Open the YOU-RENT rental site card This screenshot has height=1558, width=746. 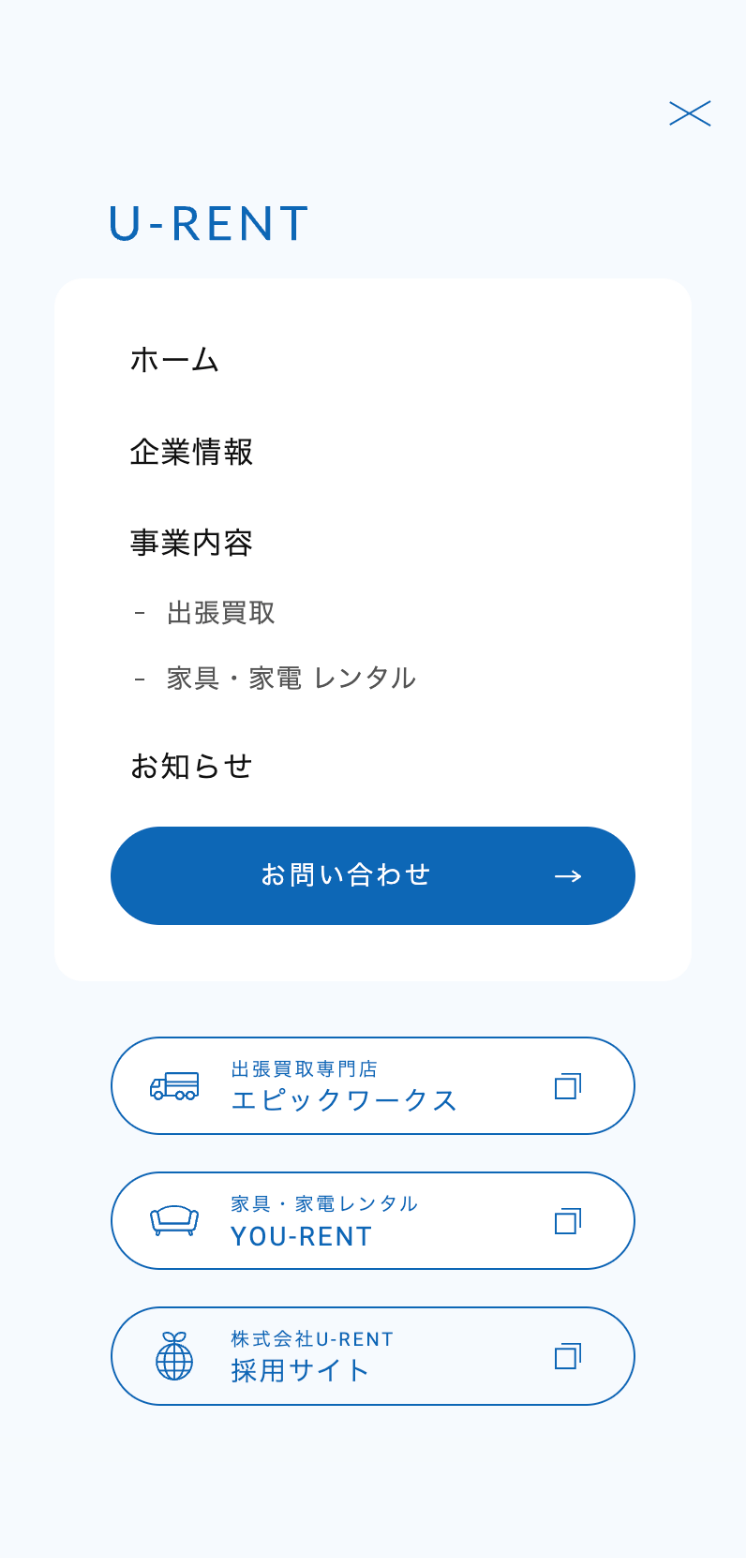[372, 1220]
